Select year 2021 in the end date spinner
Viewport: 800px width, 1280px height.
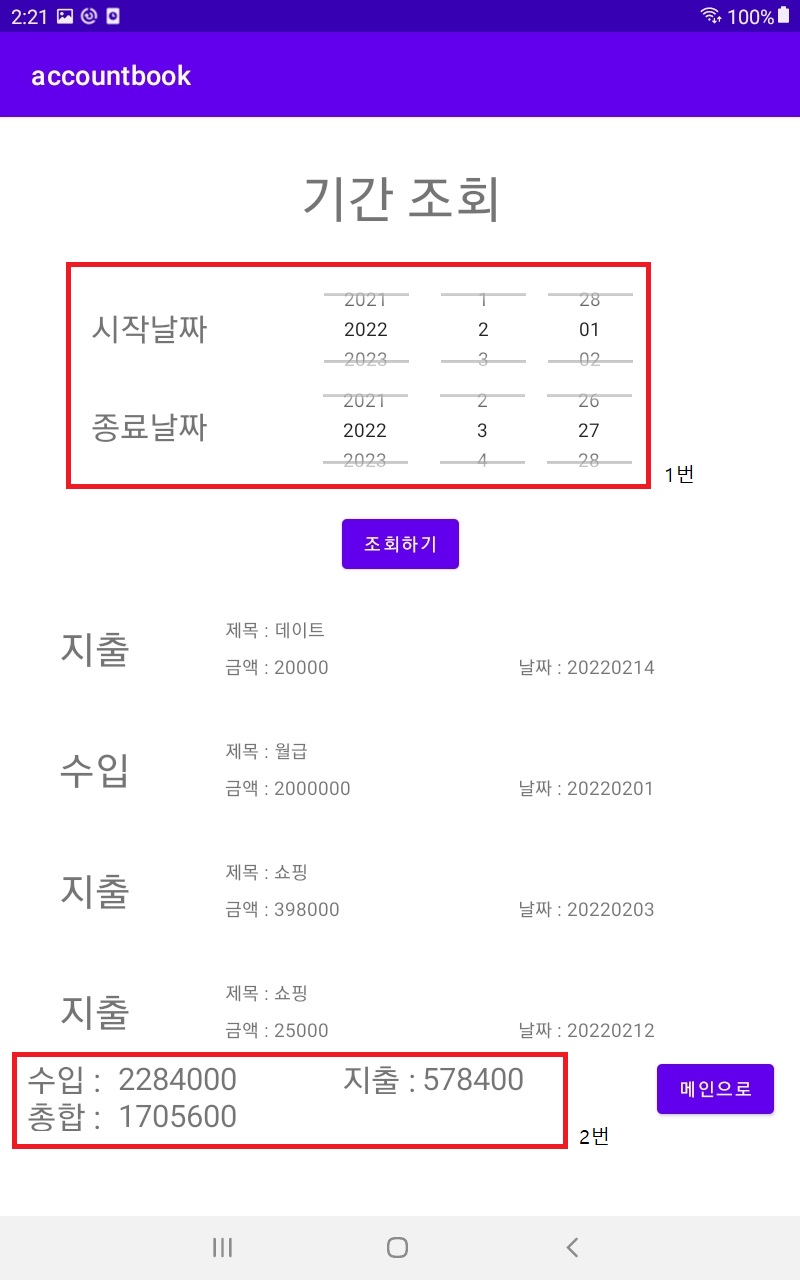tap(367, 400)
